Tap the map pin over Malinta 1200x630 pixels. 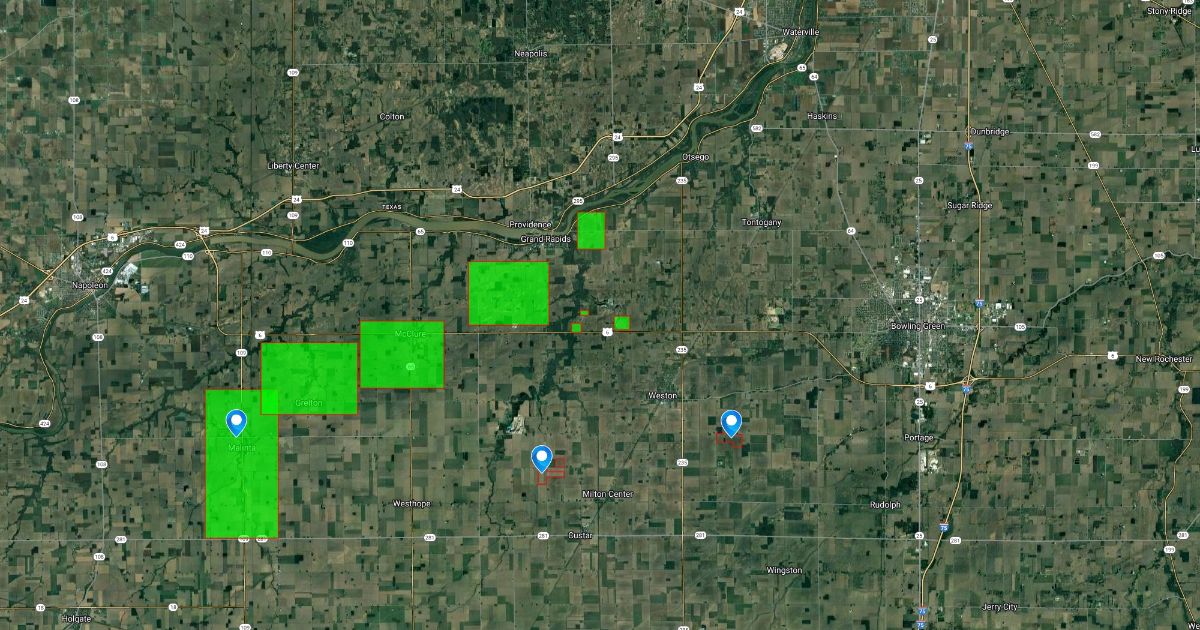click(x=237, y=423)
